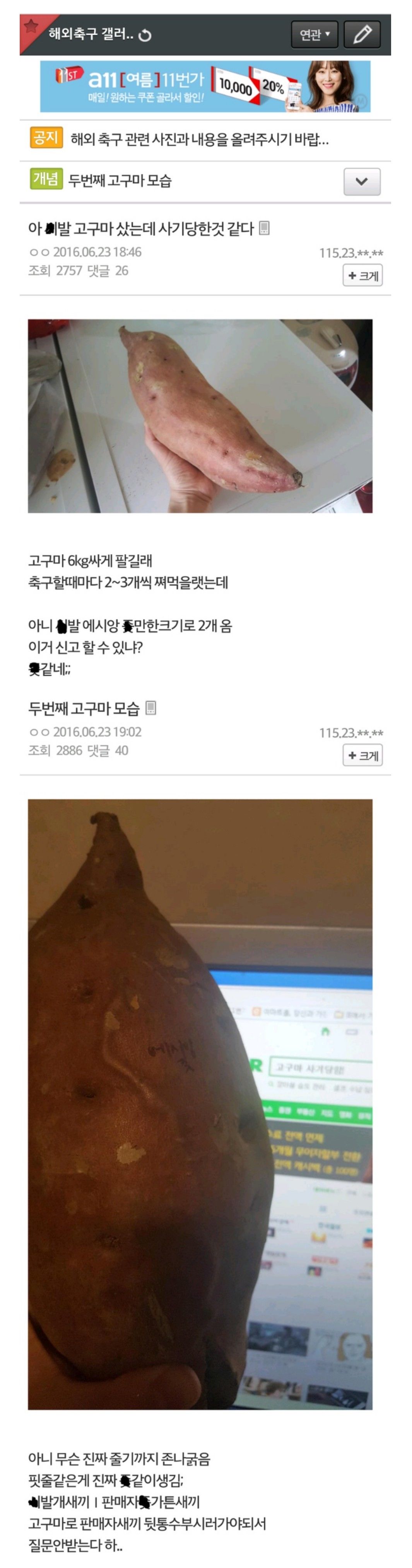Enlarge text with 크게 under first post
The width and height of the screenshot is (412, 1568).
click(362, 276)
